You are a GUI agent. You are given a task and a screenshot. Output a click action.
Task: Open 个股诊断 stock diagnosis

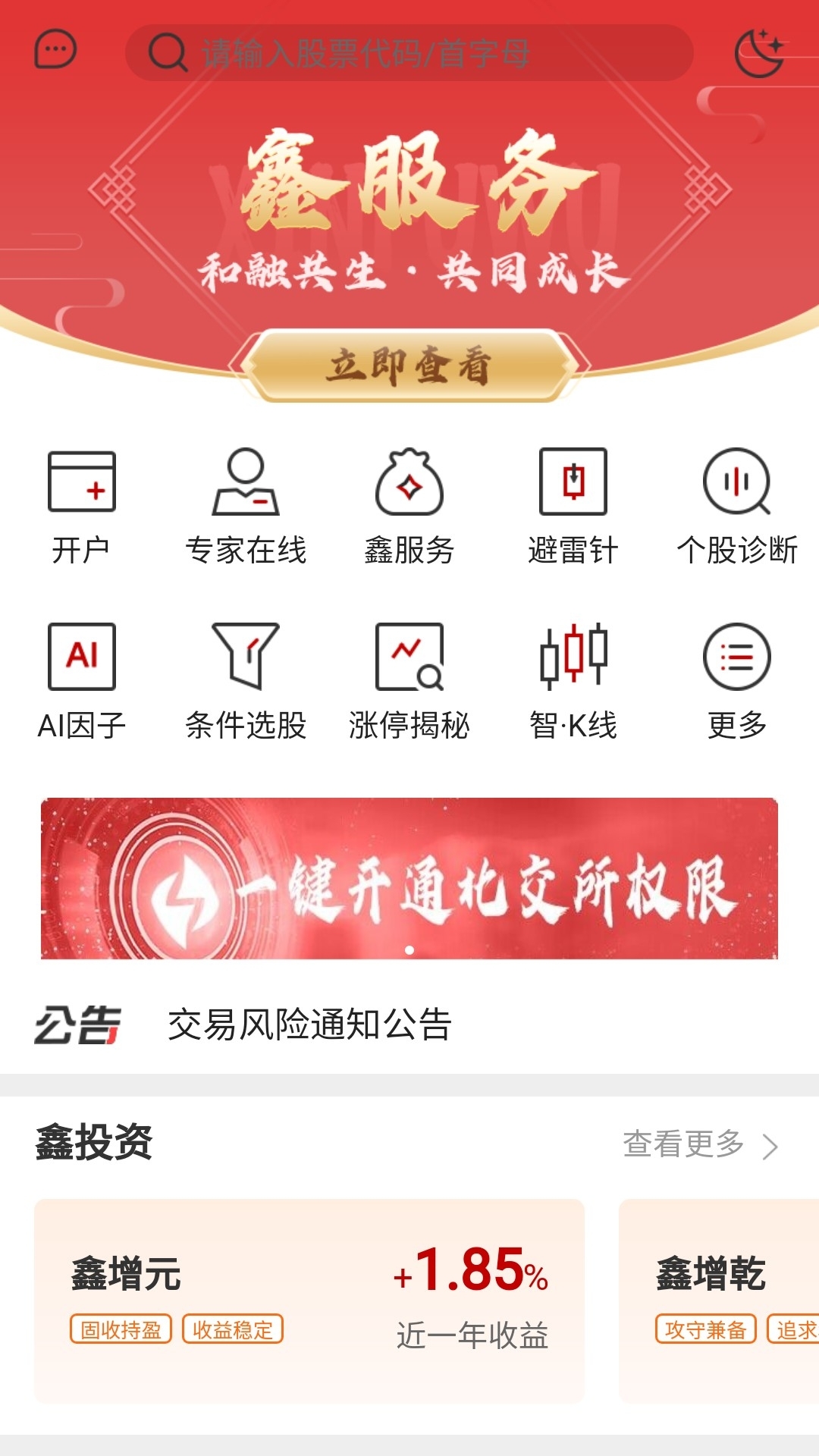pos(737,506)
